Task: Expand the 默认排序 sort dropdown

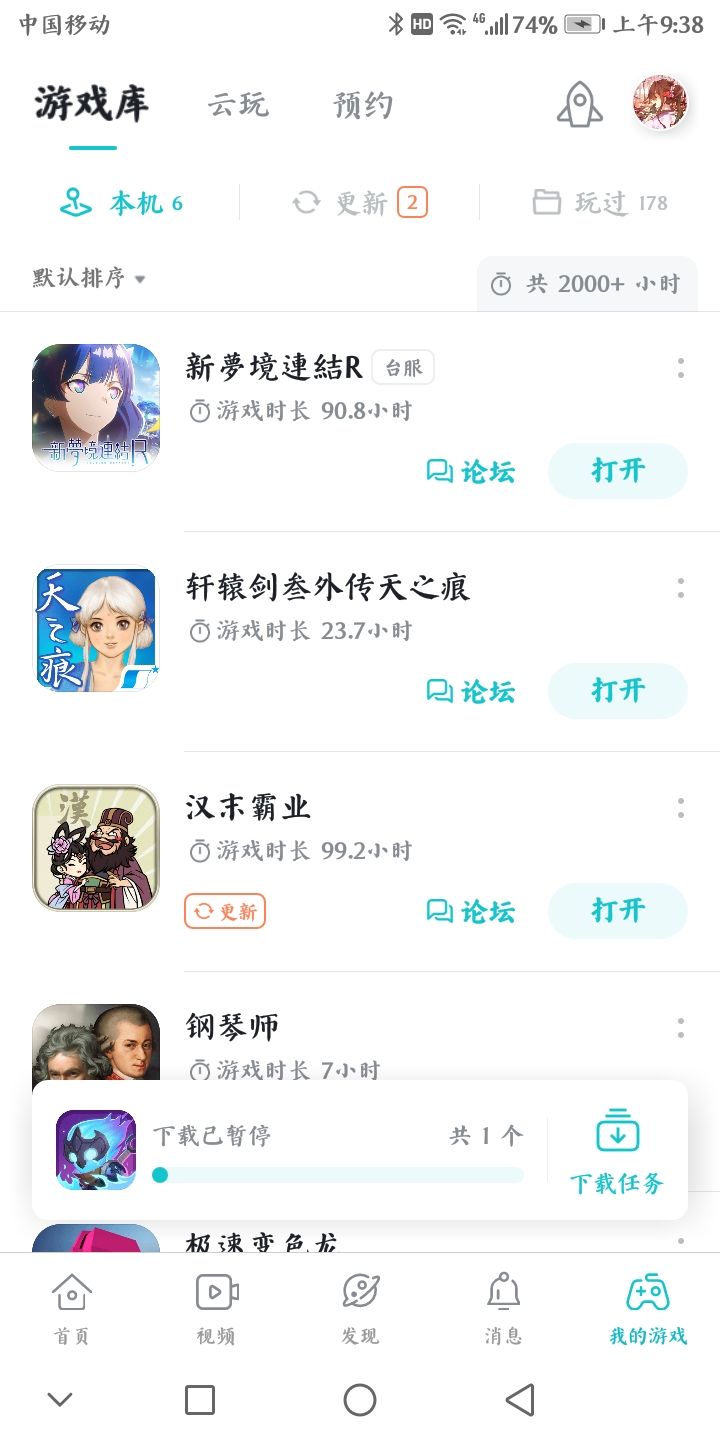Action: (89, 278)
